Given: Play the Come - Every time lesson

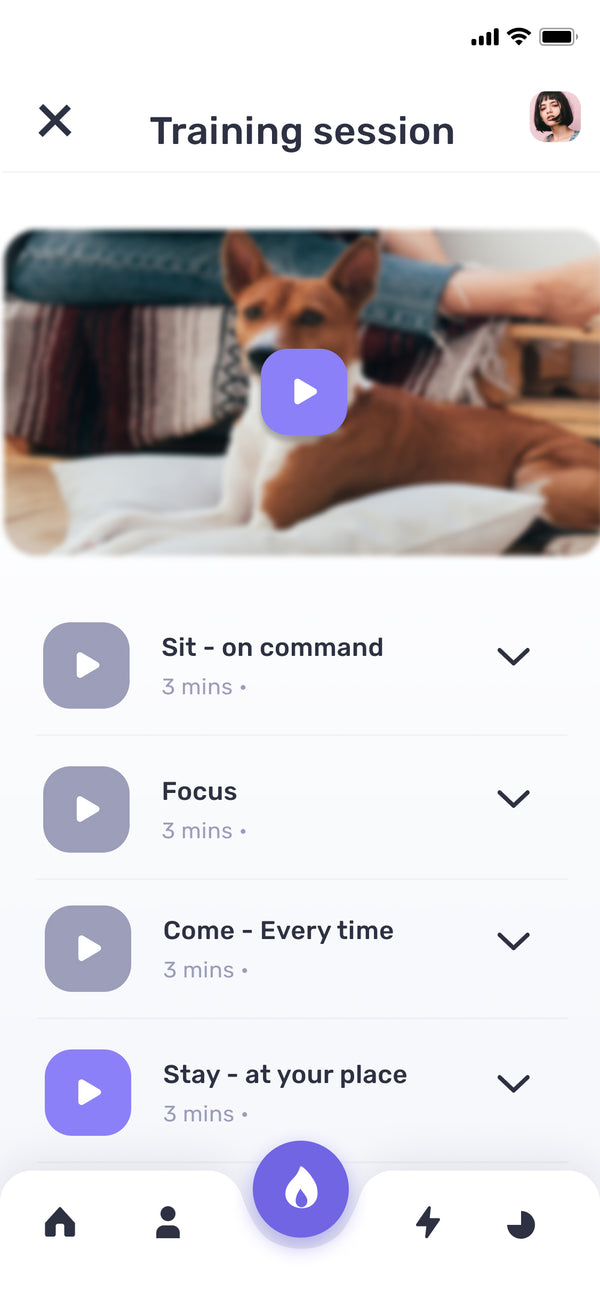Looking at the screenshot, I should click(x=87, y=948).
